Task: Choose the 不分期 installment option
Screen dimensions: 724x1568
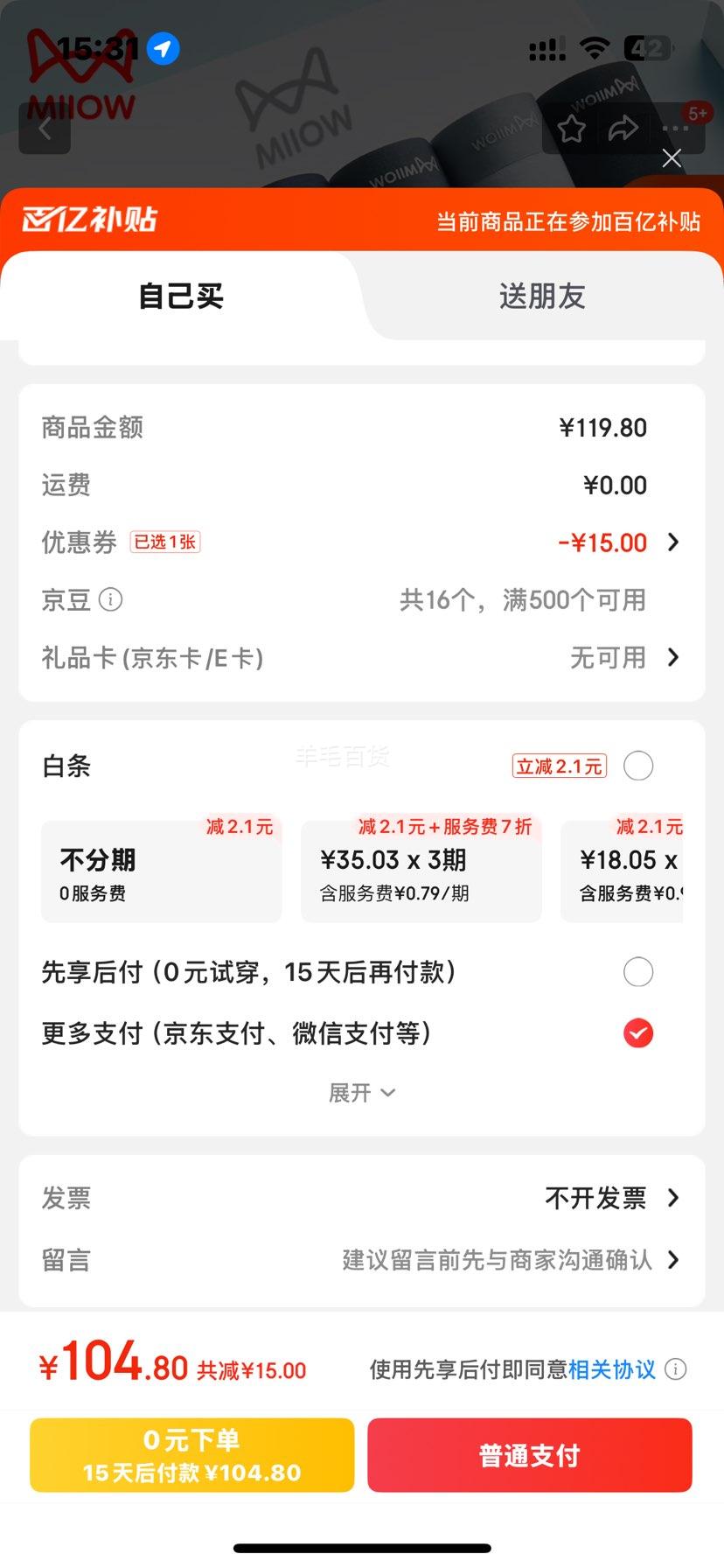Action: coord(162,871)
